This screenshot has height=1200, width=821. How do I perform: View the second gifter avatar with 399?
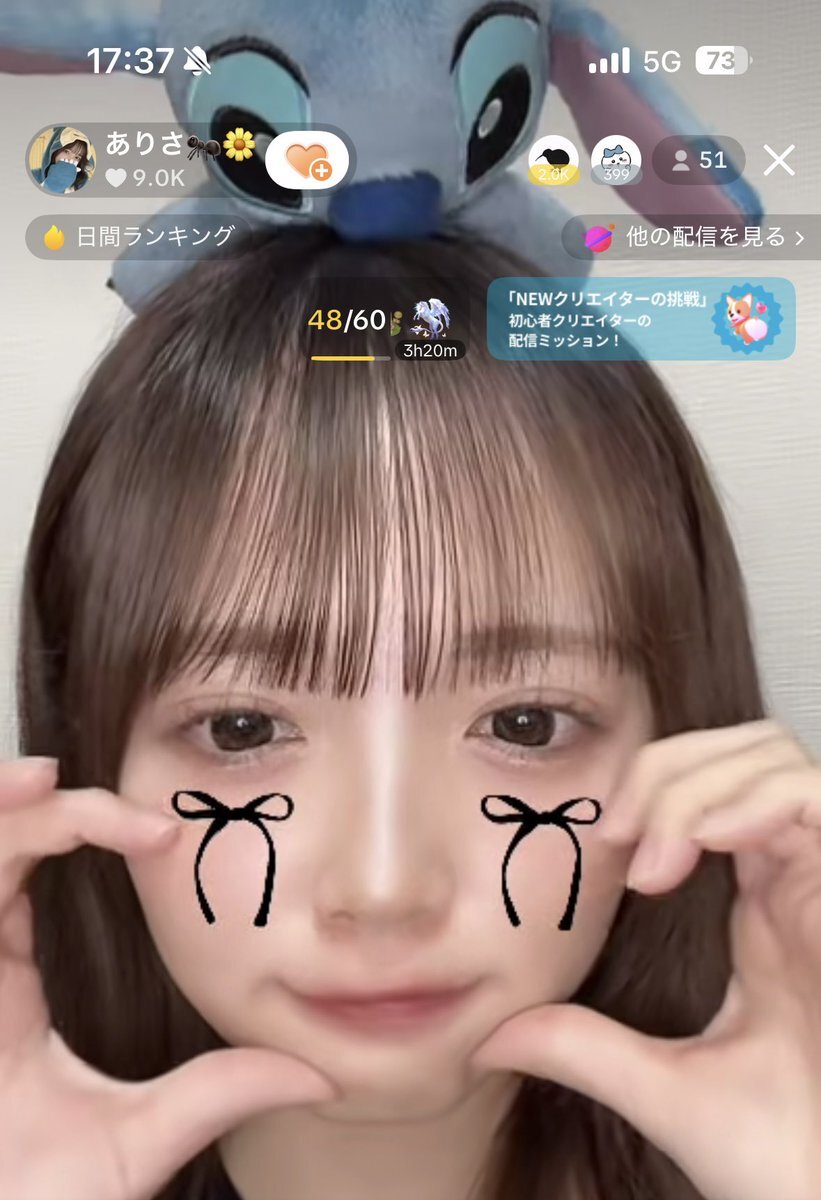[x=616, y=160]
